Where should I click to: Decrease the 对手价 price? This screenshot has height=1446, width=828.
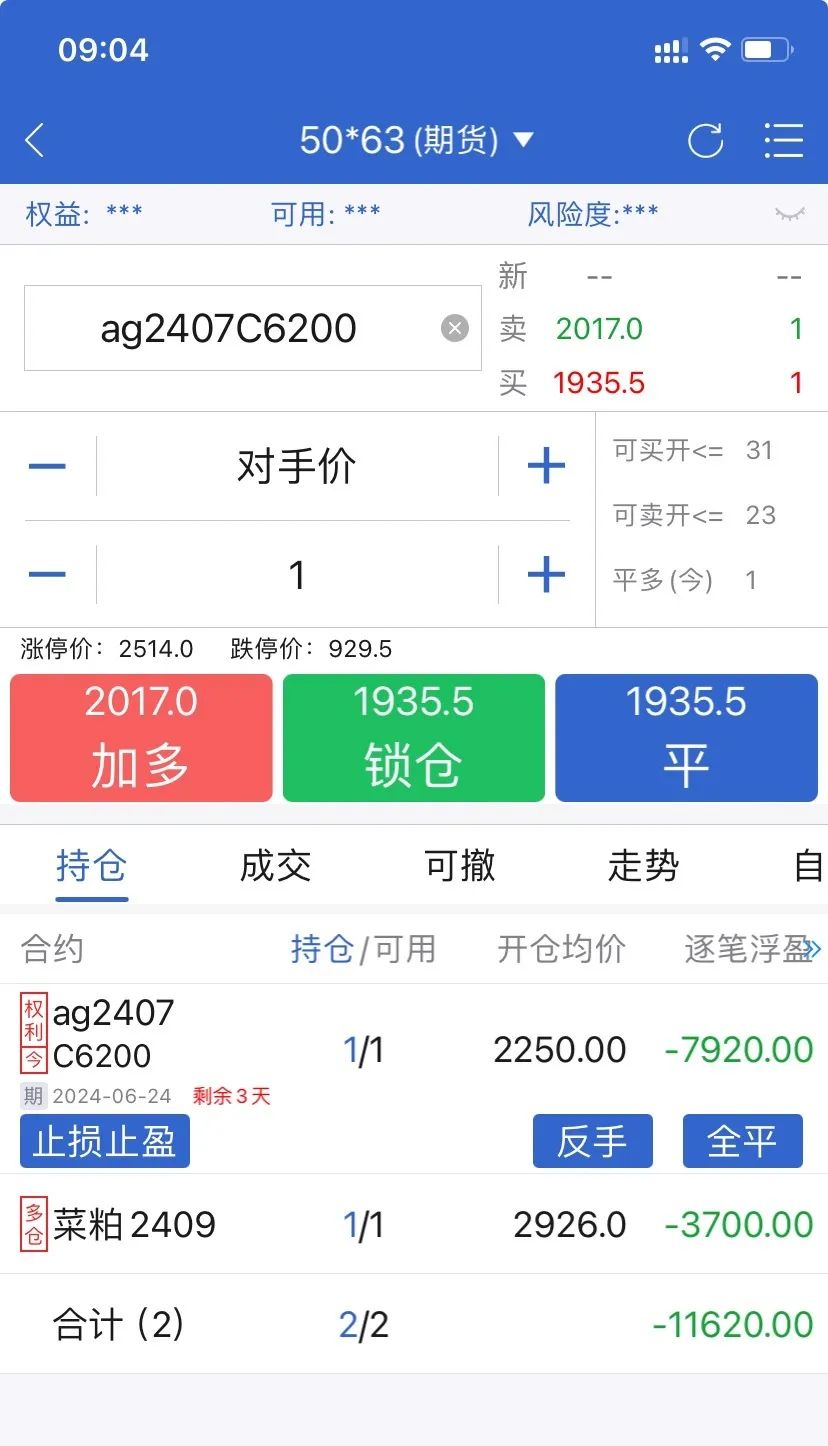[47, 466]
